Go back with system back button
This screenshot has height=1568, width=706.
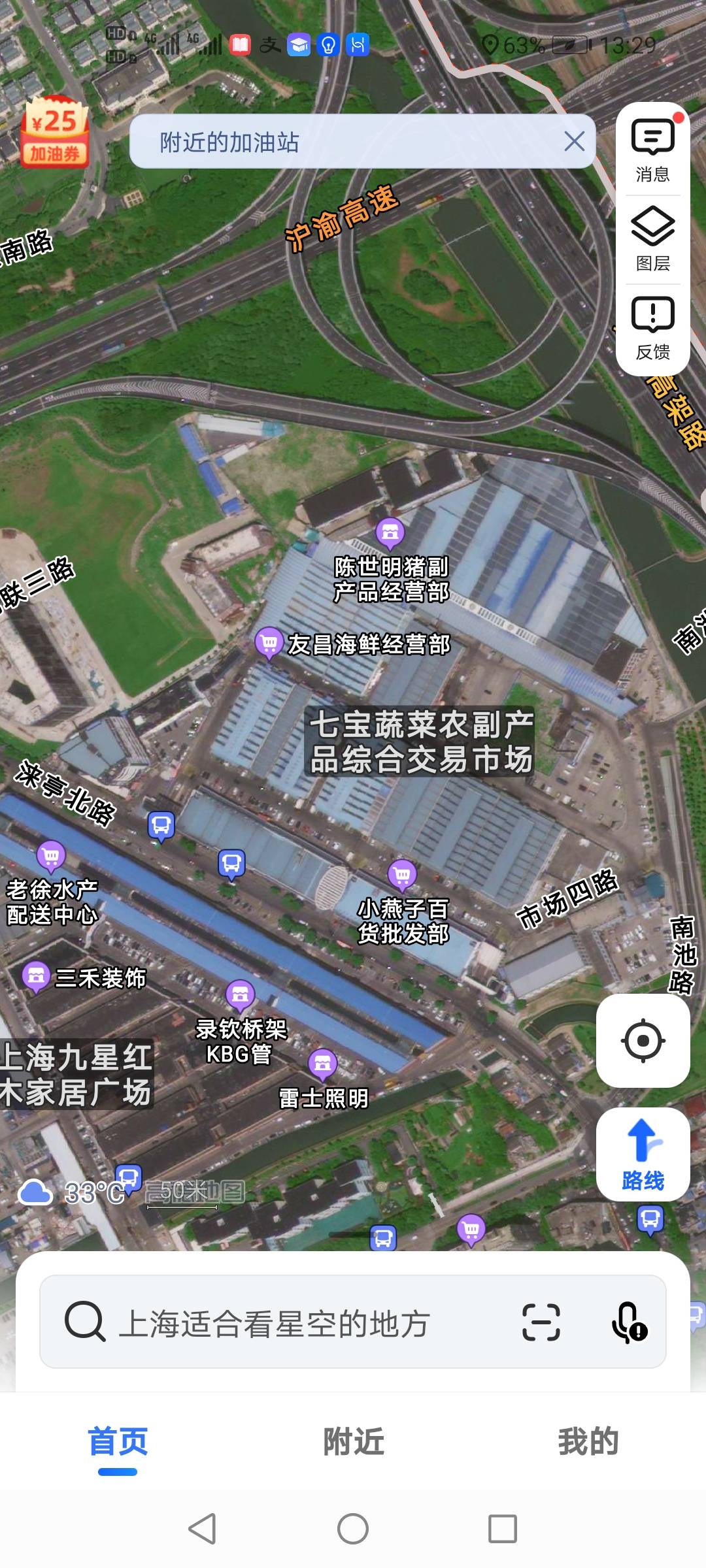[x=202, y=1529]
